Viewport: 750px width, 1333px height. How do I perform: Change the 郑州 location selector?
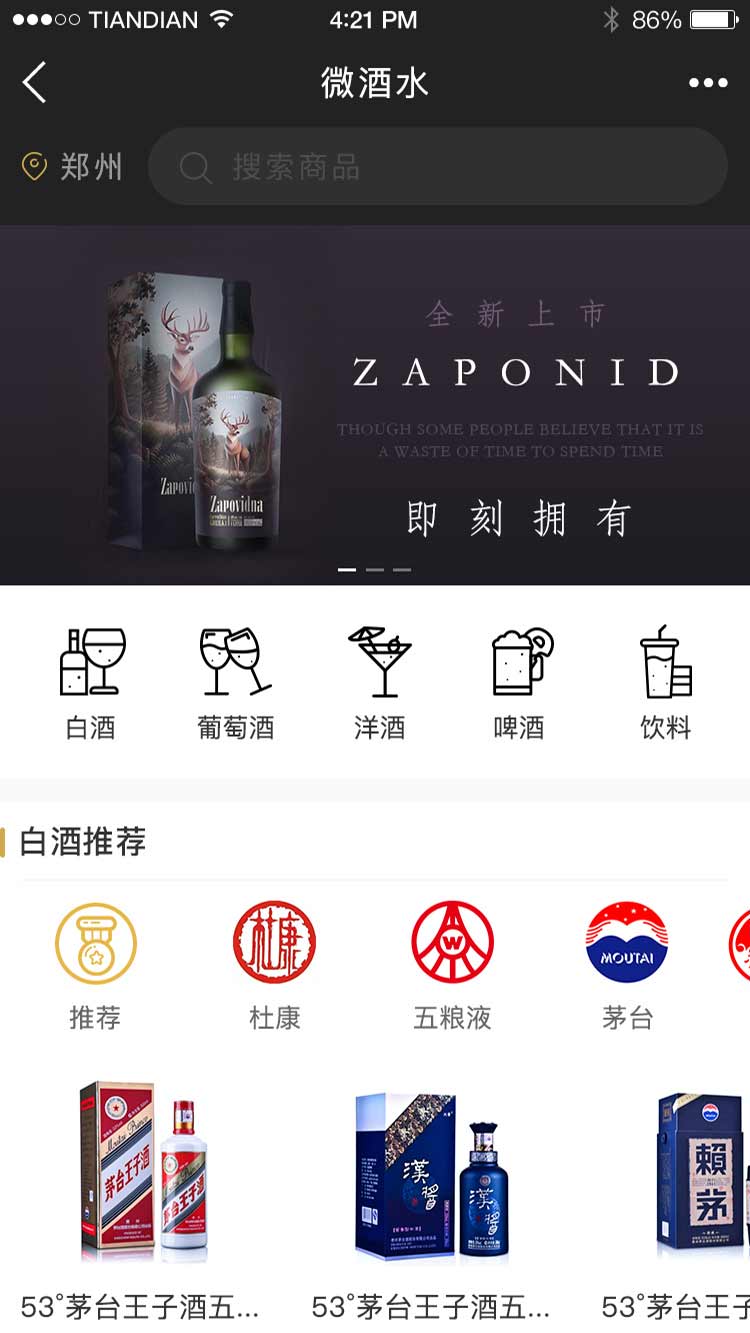click(73, 166)
